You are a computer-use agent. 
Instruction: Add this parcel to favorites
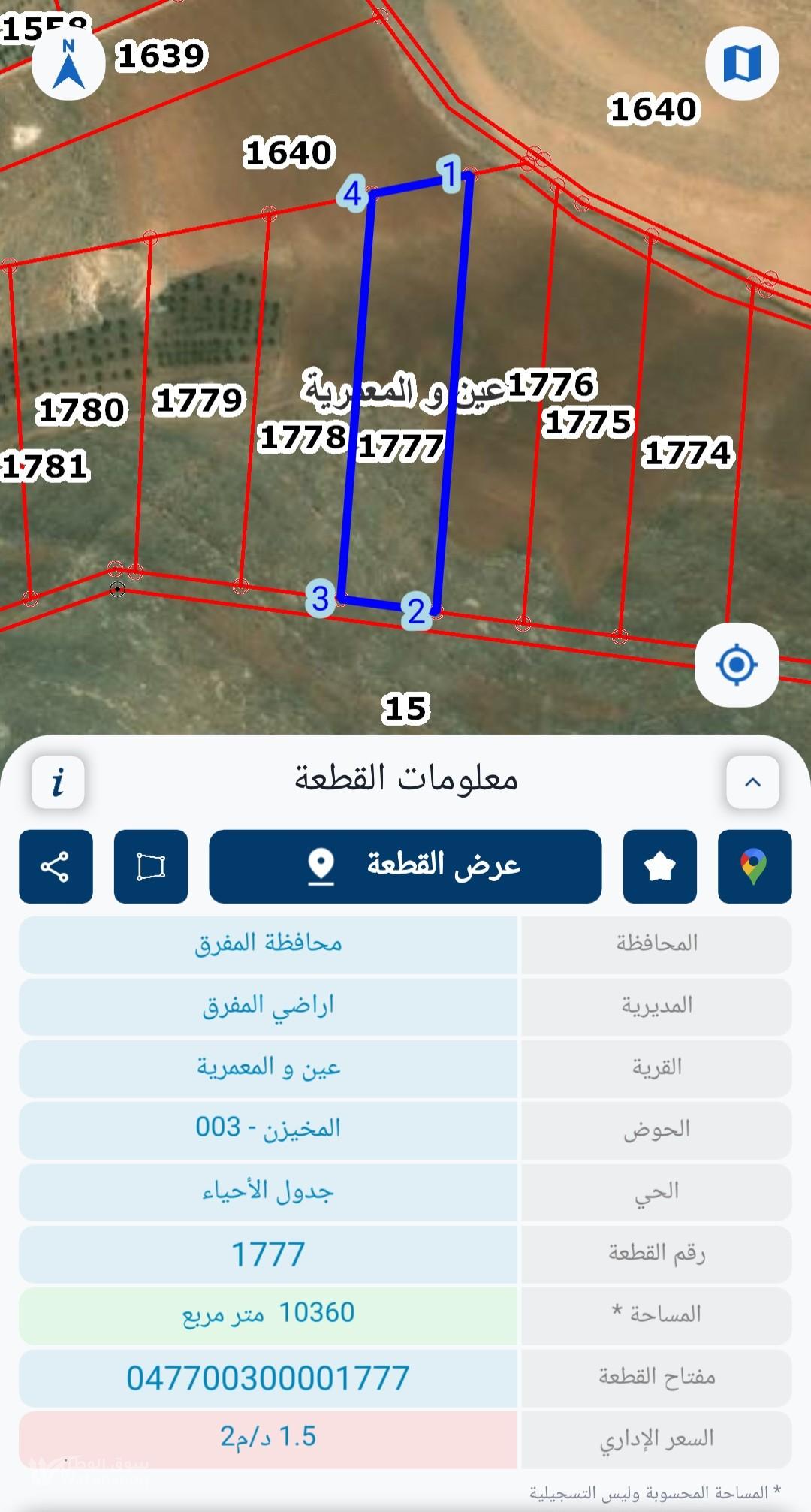coord(660,866)
